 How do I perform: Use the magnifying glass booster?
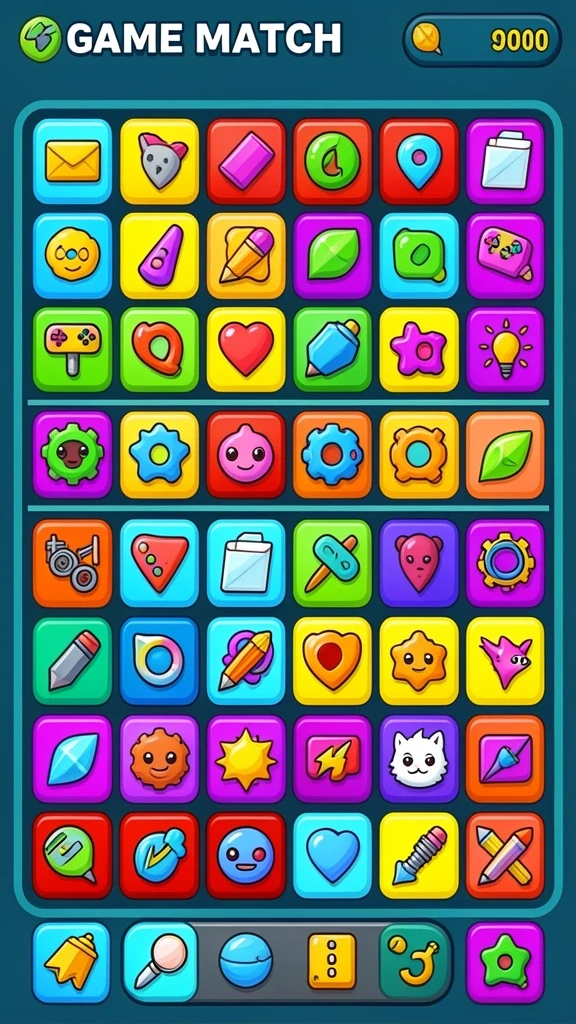pos(160,962)
